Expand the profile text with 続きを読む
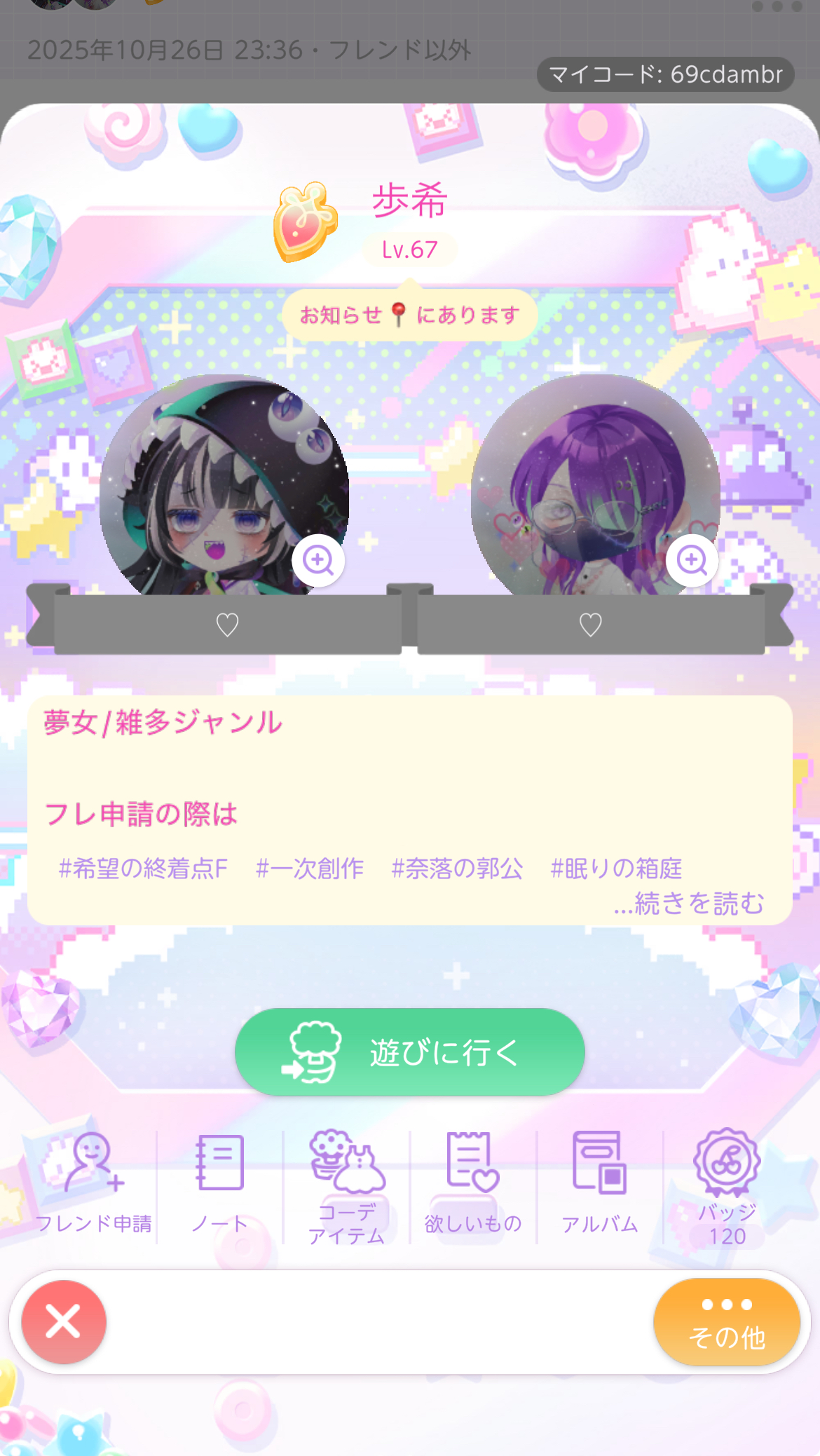 (x=689, y=903)
